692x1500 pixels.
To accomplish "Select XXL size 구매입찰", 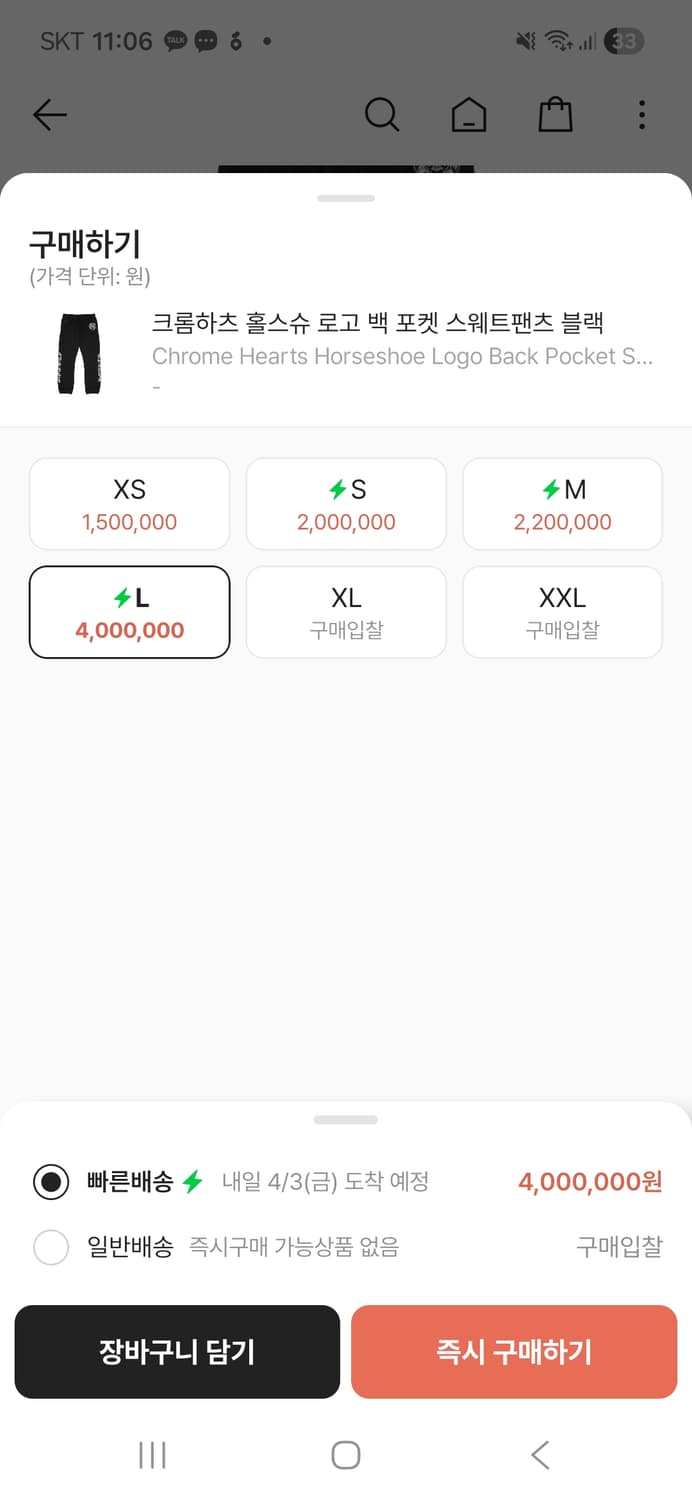I will [562, 612].
